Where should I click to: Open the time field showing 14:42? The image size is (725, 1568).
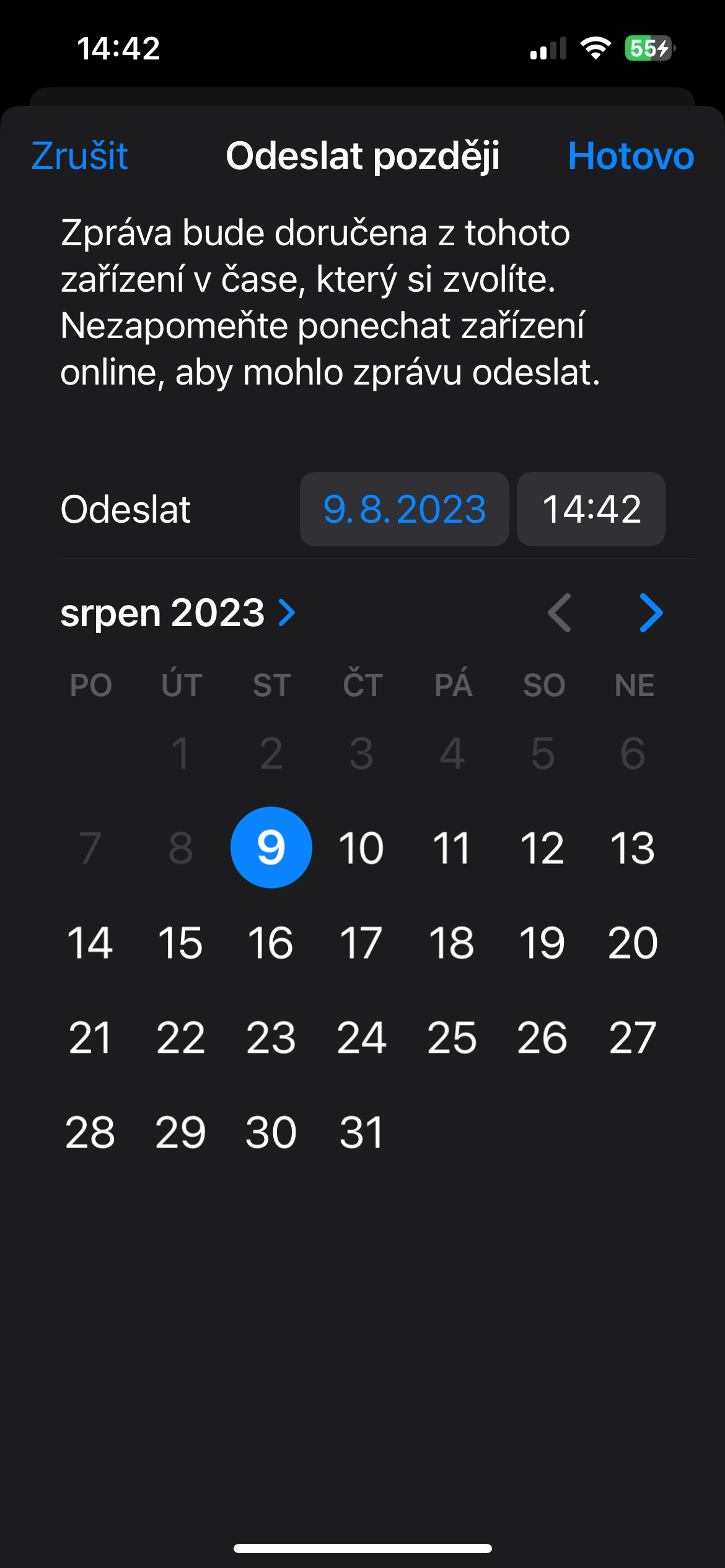click(x=591, y=509)
